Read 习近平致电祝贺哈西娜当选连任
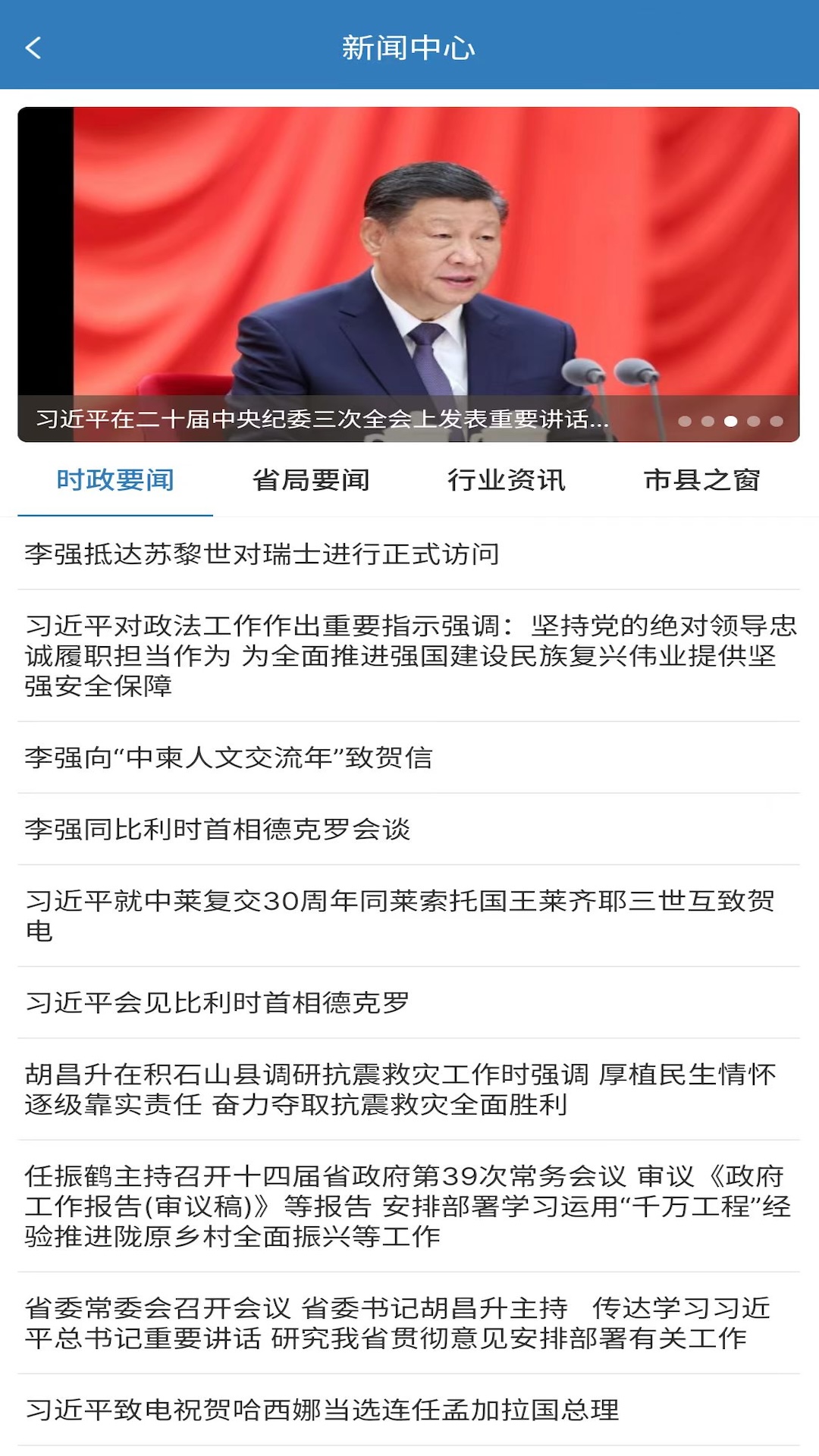Viewport: 819px width, 1456px height. [x=409, y=1410]
